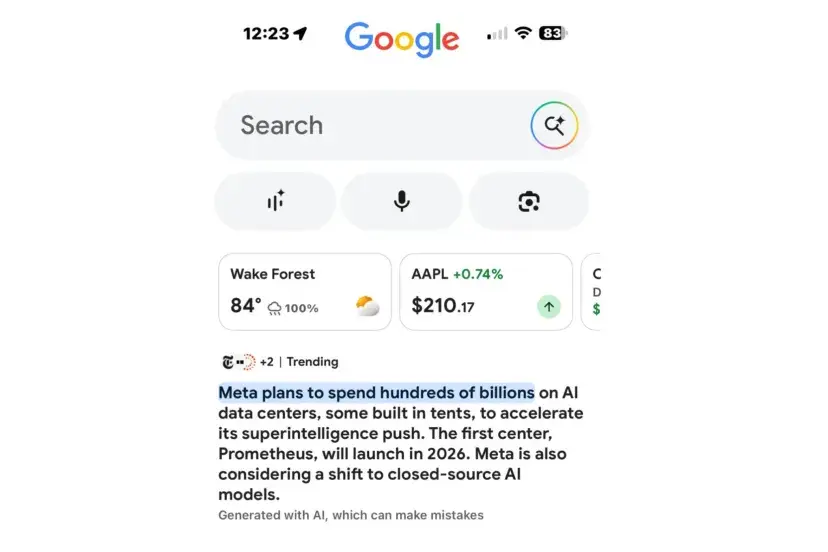Screen dimensions: 828x552
Task: Open Google Lens camera search
Action: coord(529,201)
